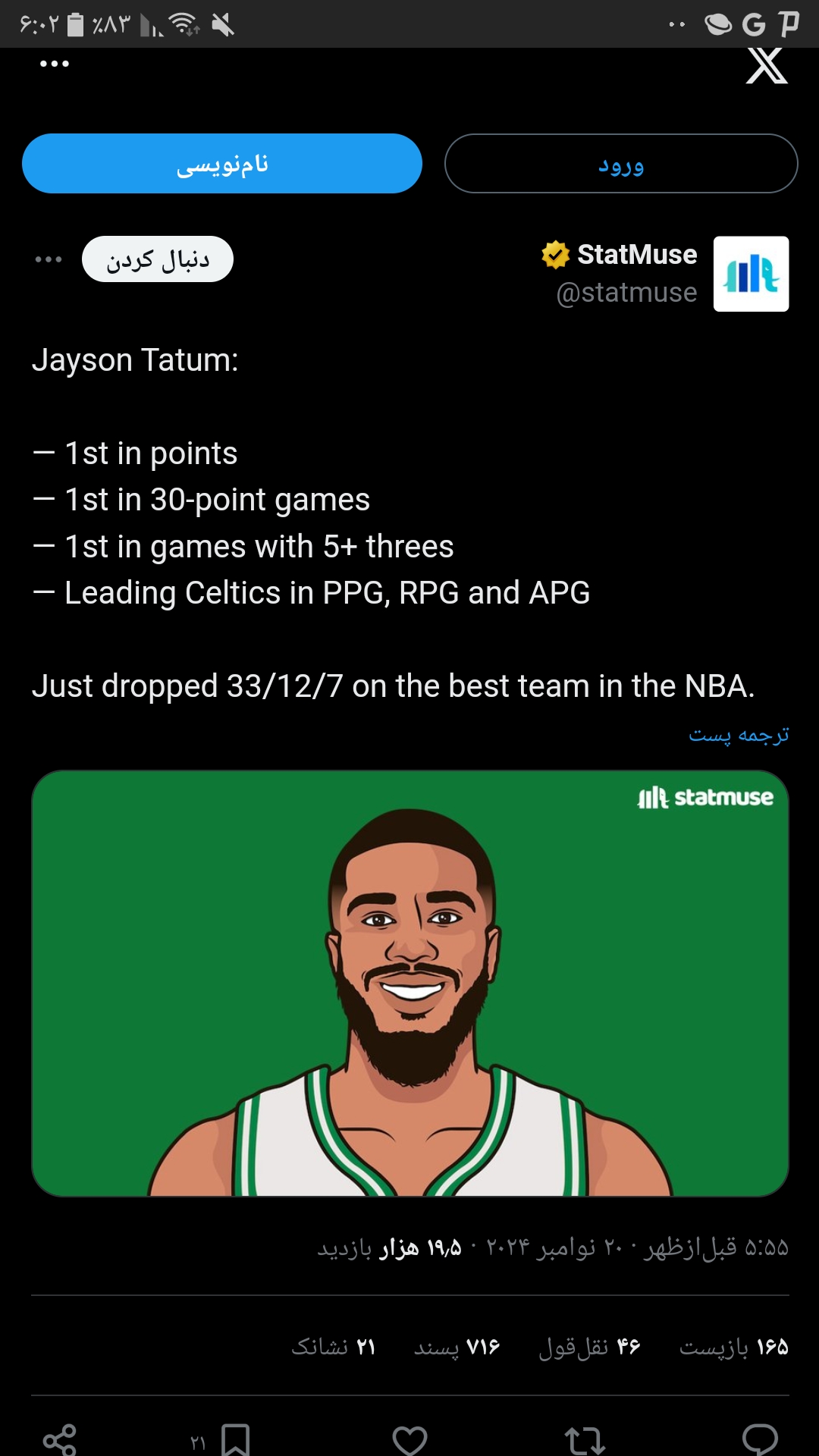Open the @statmuse handle

click(x=626, y=293)
